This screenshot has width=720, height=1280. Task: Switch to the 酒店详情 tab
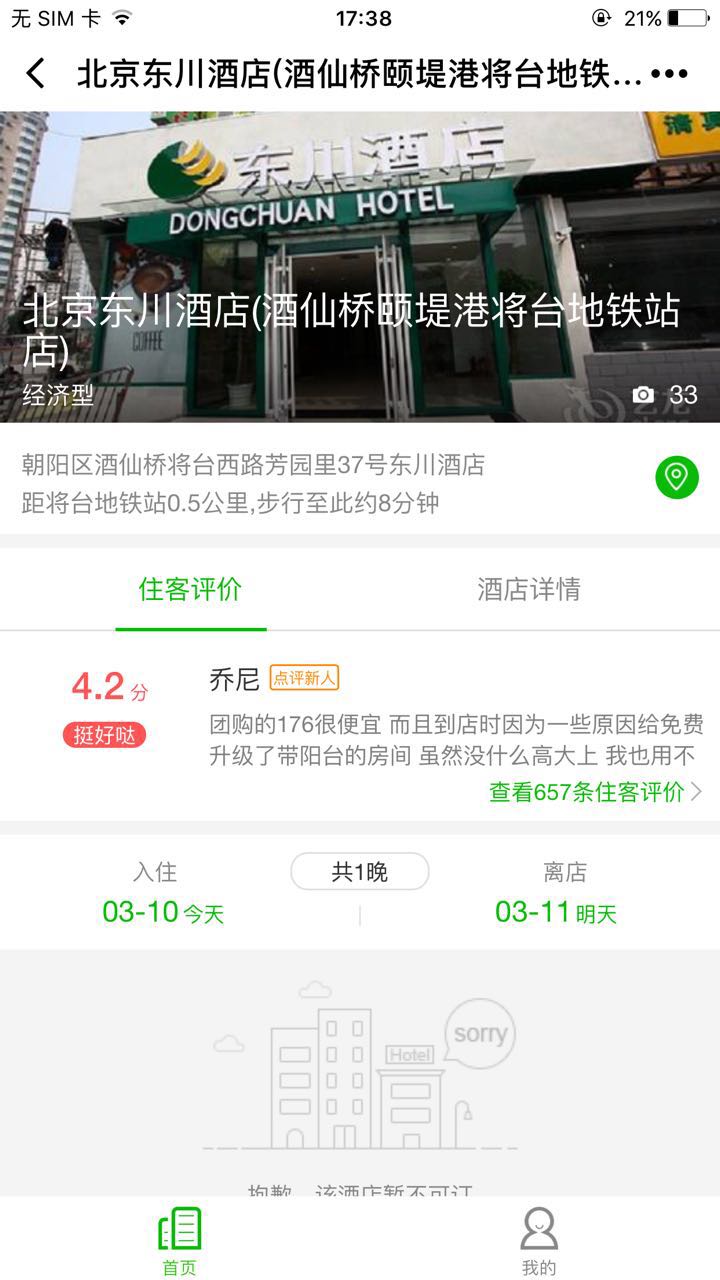(x=528, y=590)
